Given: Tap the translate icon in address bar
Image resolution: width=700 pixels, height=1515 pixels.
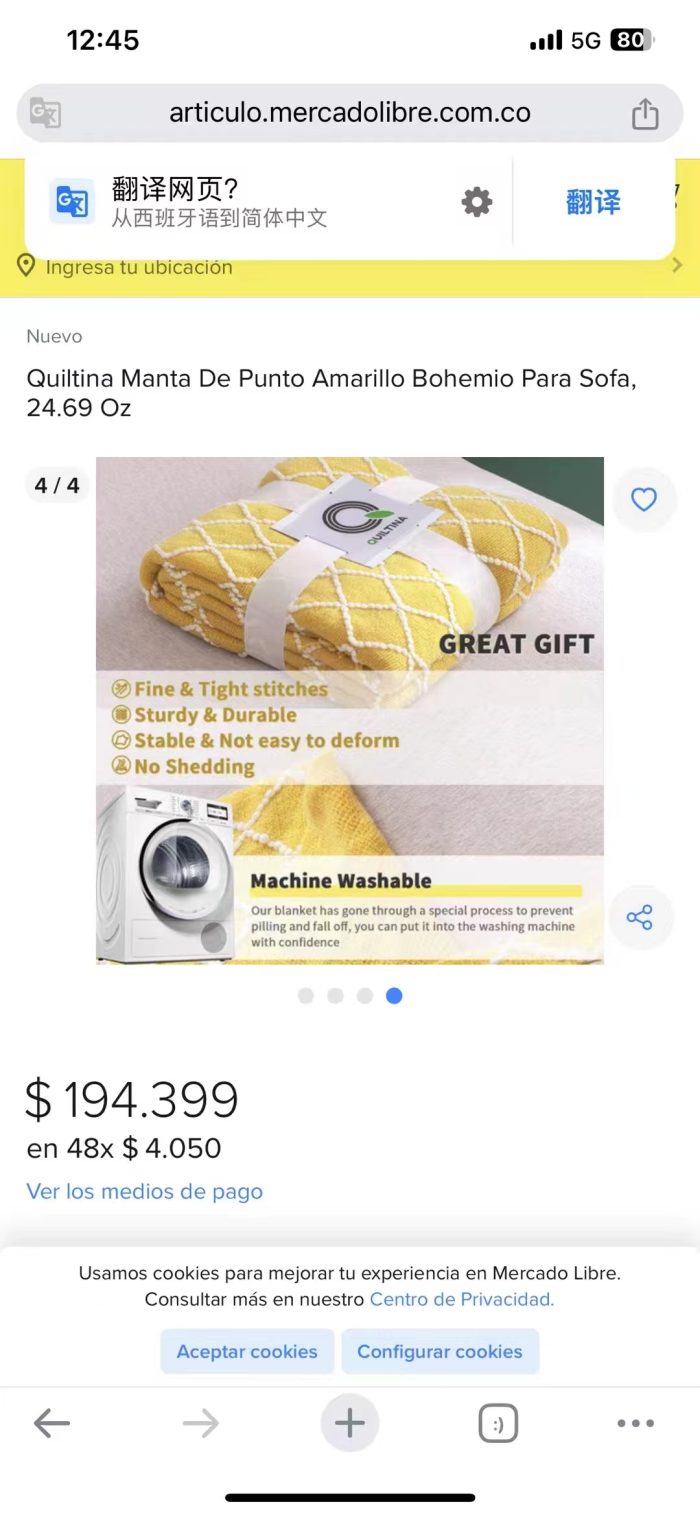Looking at the screenshot, I should [x=45, y=113].
